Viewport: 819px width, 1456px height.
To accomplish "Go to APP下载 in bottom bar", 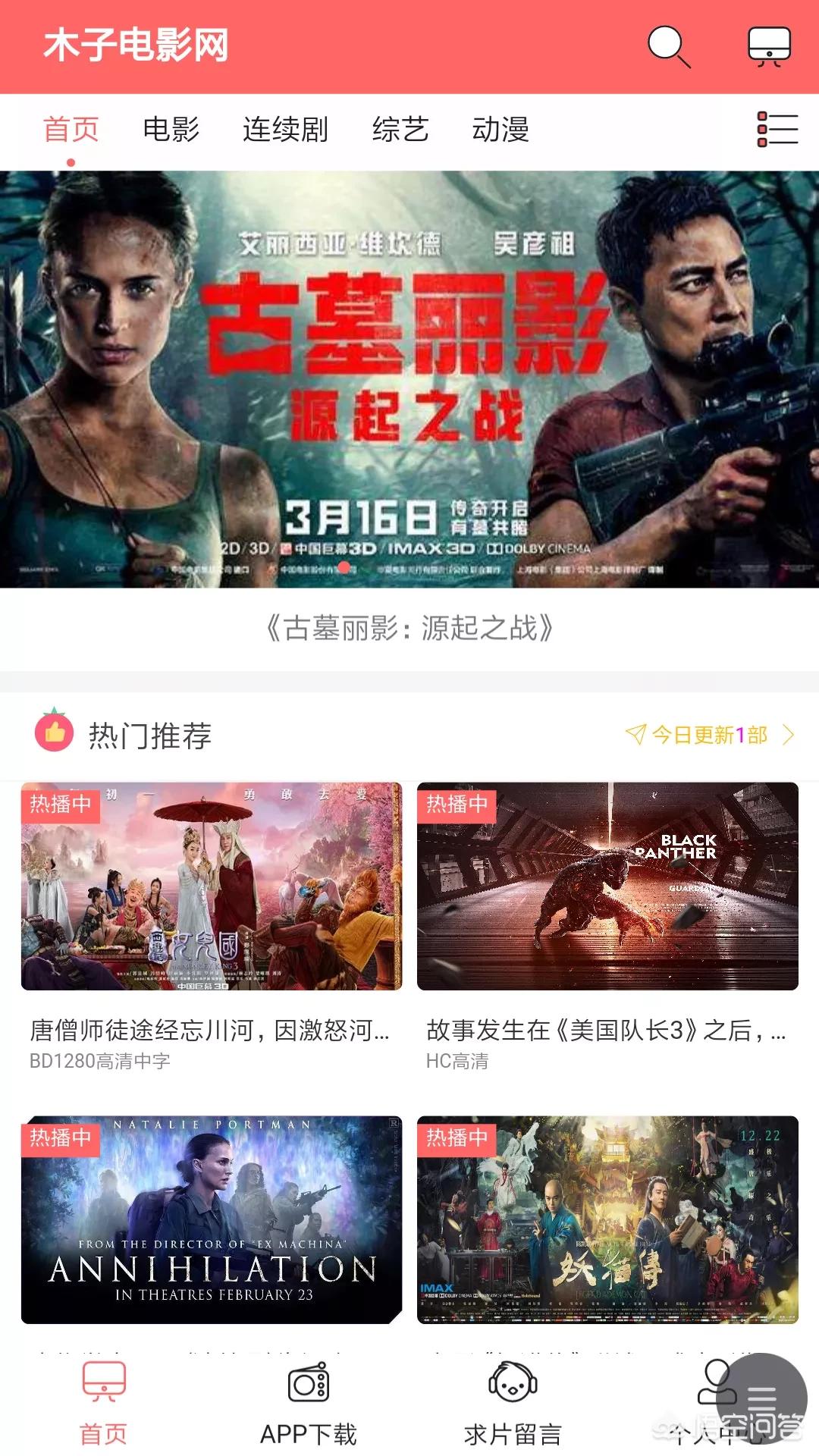I will point(308,1403).
